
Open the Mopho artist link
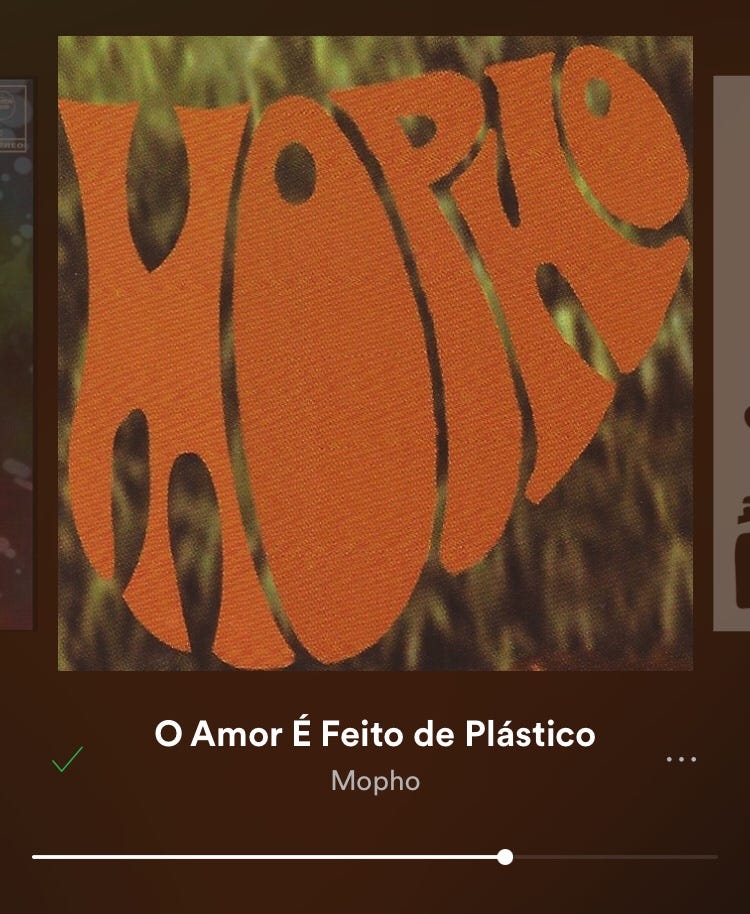pyautogui.click(x=375, y=780)
